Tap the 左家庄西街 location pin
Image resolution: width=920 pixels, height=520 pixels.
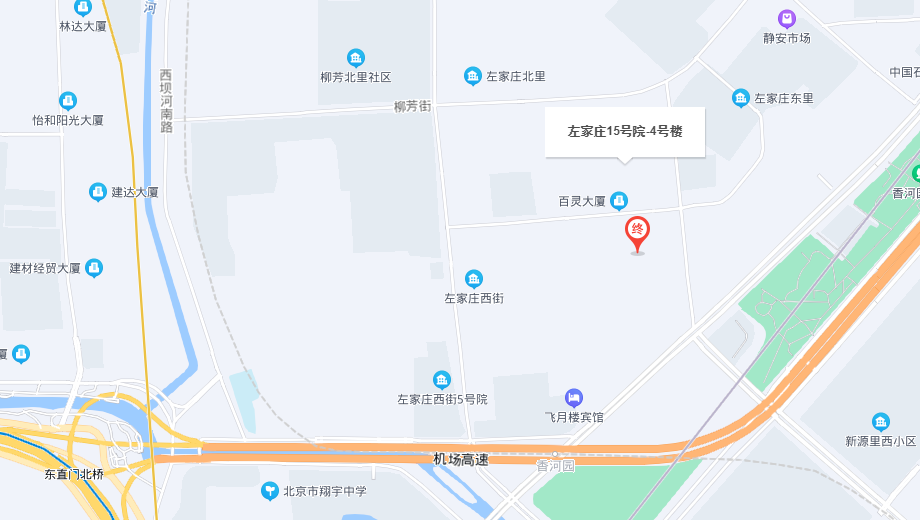pos(475,279)
